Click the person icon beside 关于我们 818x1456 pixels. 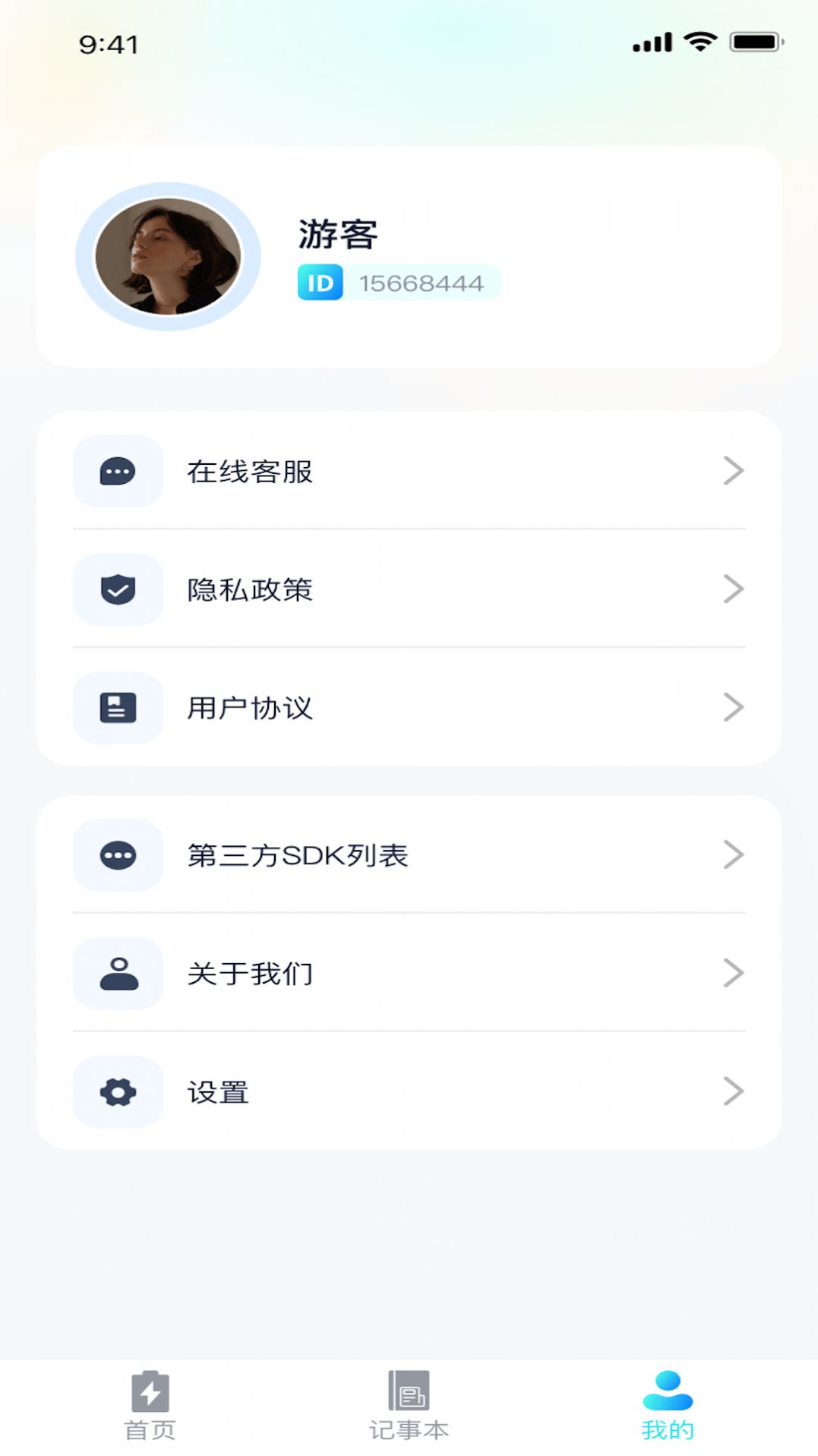117,974
